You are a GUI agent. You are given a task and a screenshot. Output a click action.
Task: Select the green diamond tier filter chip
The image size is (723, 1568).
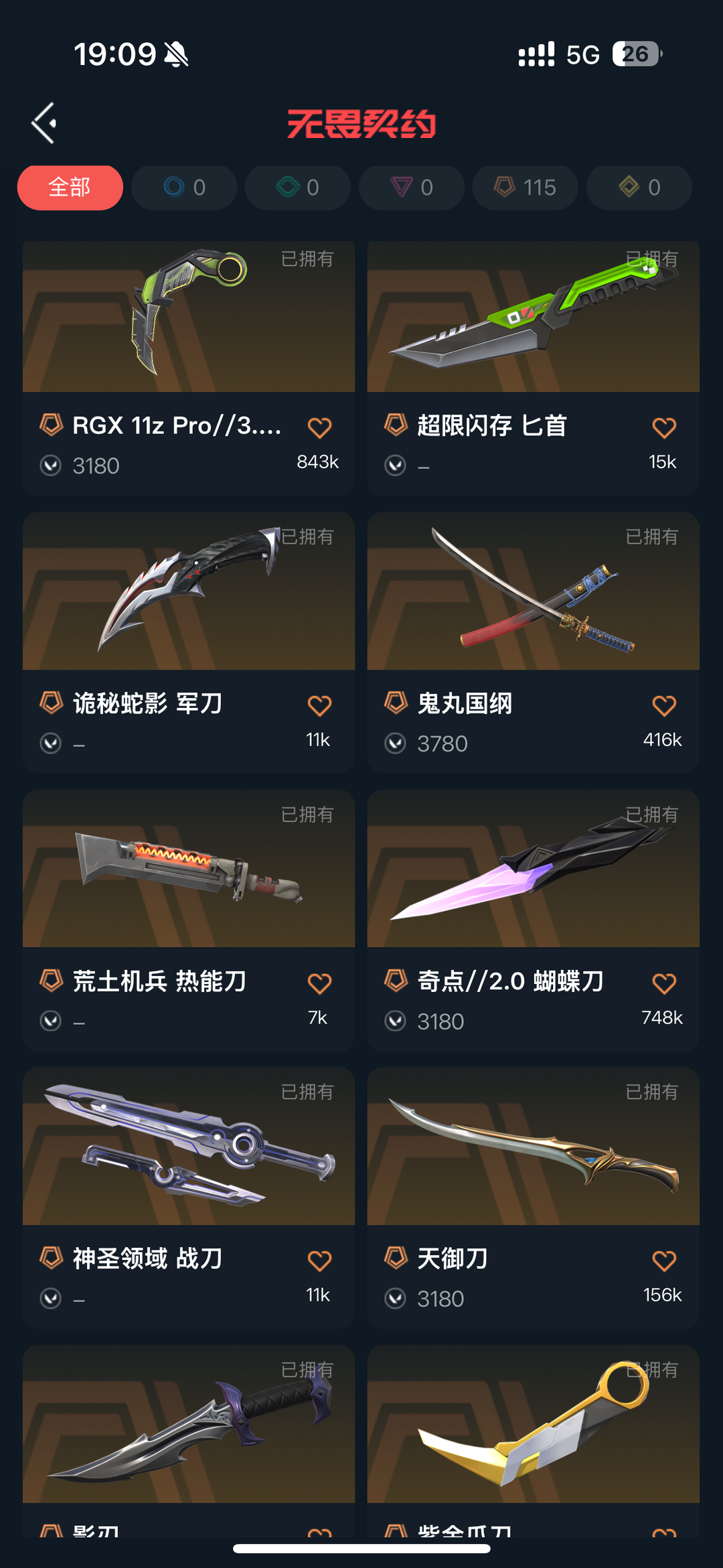point(298,188)
